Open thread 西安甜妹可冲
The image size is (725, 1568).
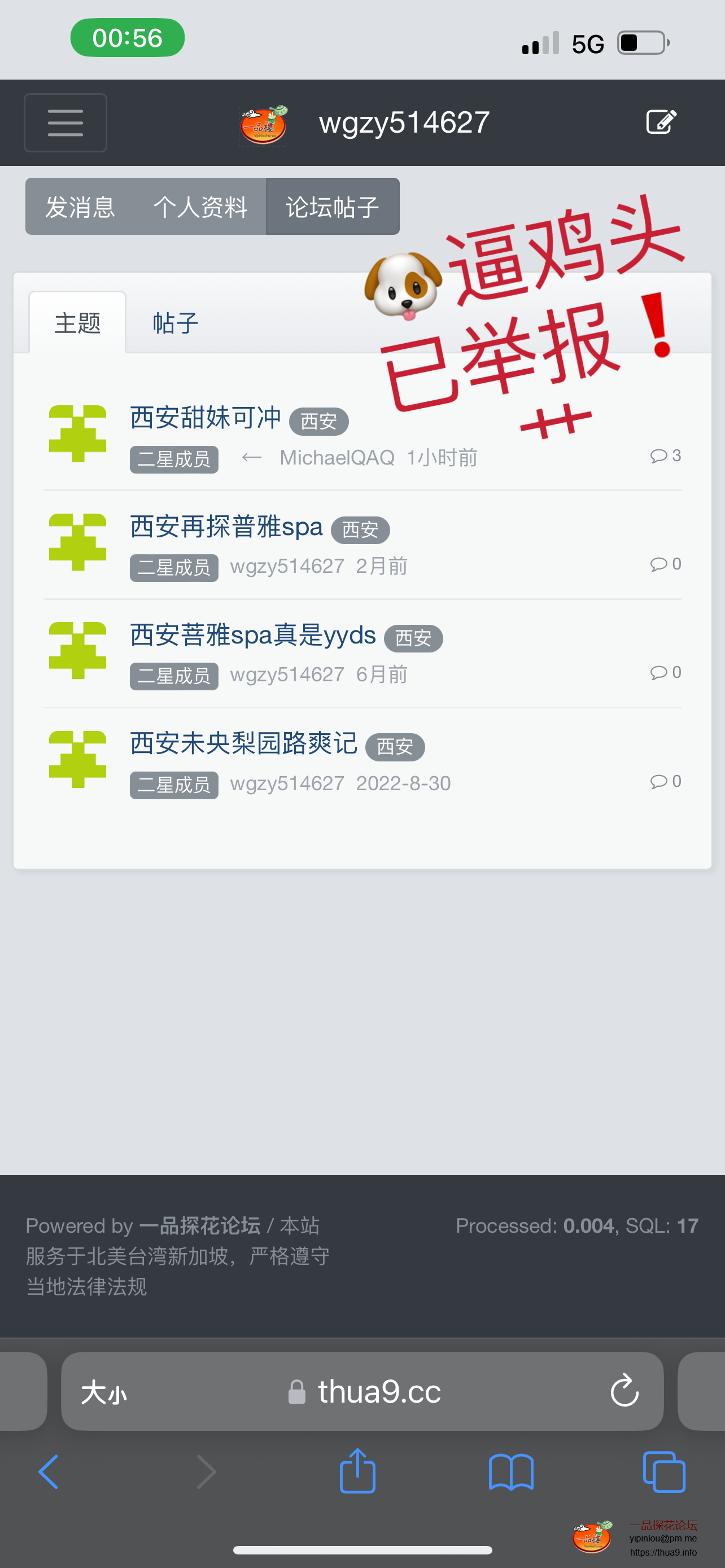[205, 418]
